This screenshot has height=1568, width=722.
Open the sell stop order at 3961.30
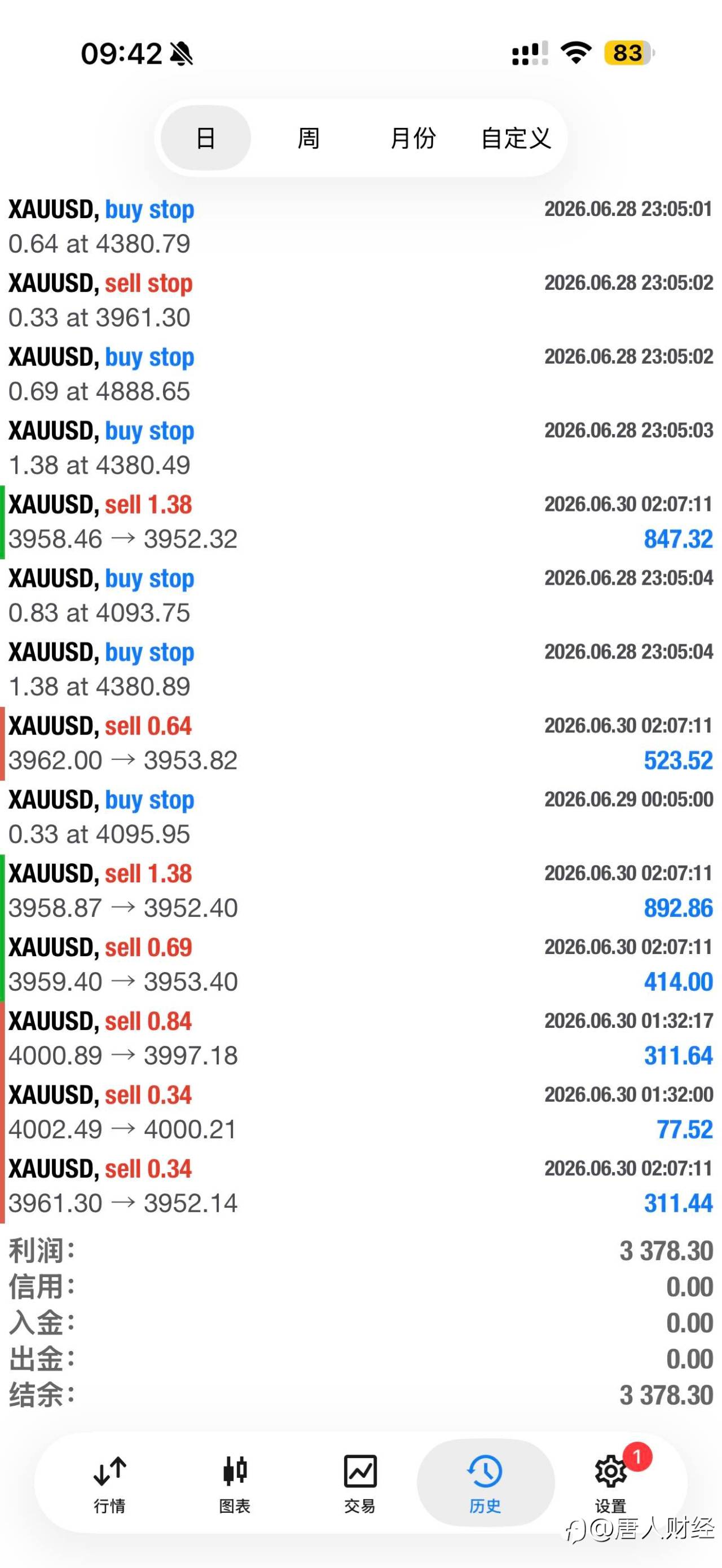click(x=361, y=301)
